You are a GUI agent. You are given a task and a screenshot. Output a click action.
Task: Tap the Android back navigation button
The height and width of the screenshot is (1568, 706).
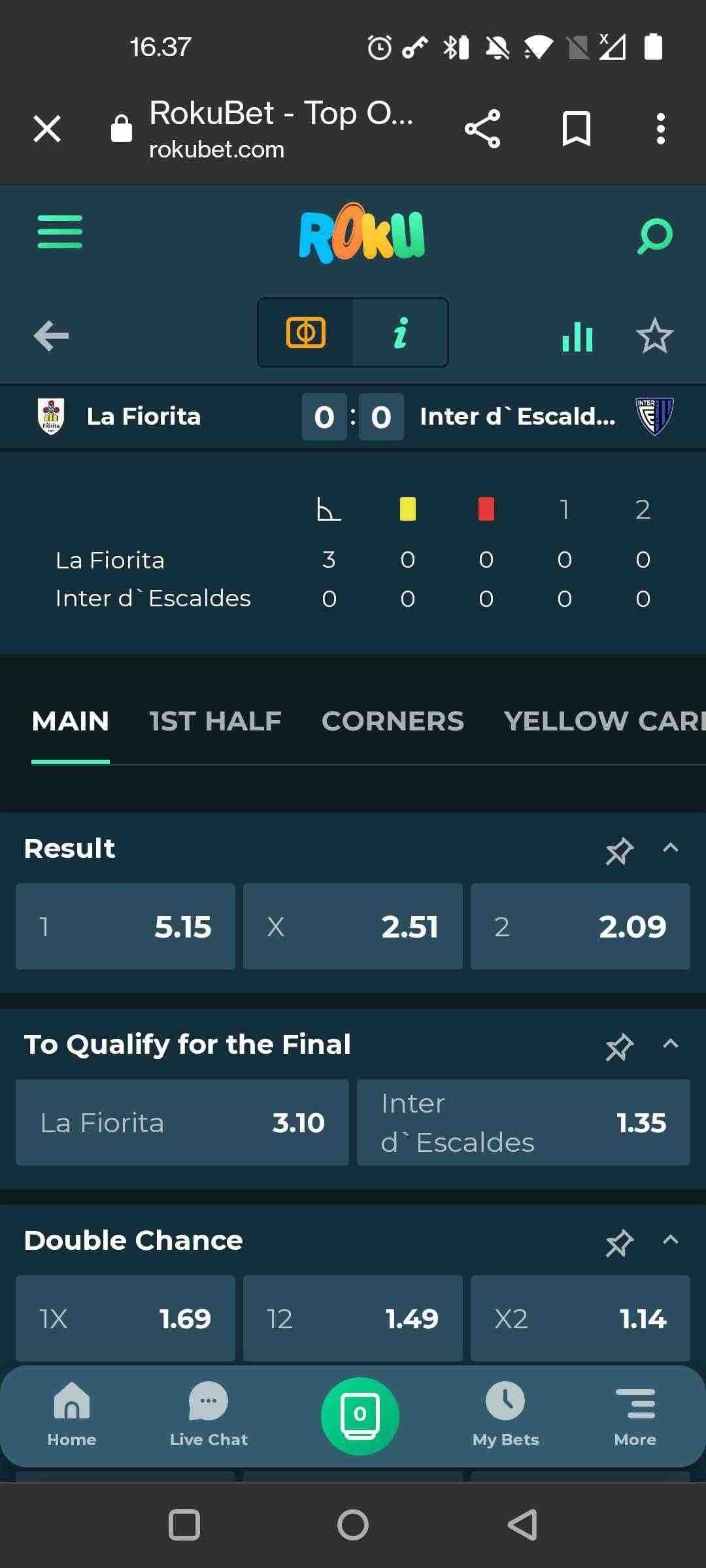point(522,1525)
